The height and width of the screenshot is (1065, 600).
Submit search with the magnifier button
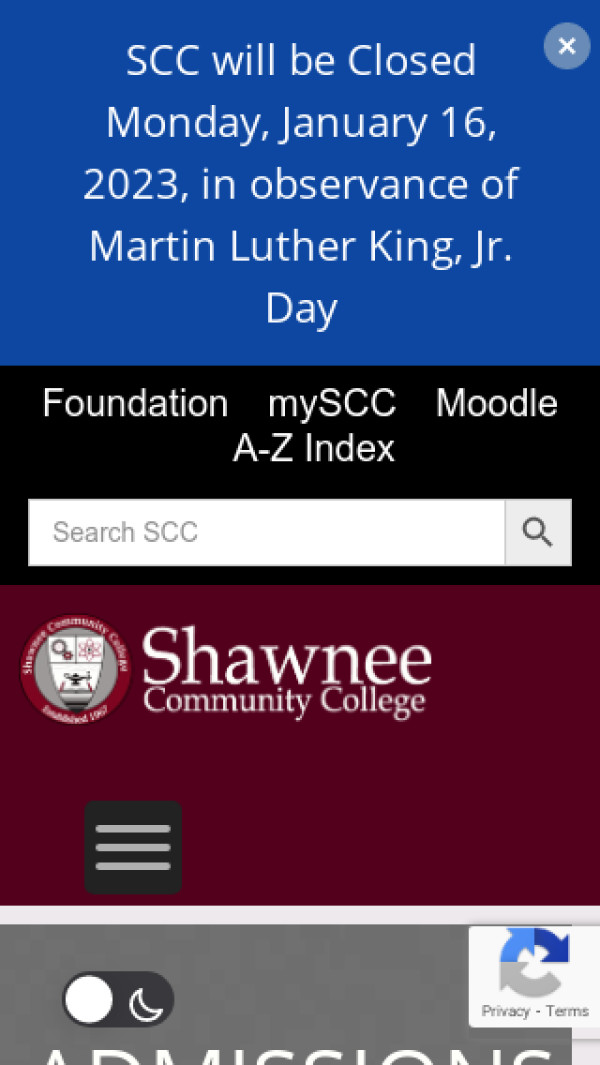click(538, 532)
